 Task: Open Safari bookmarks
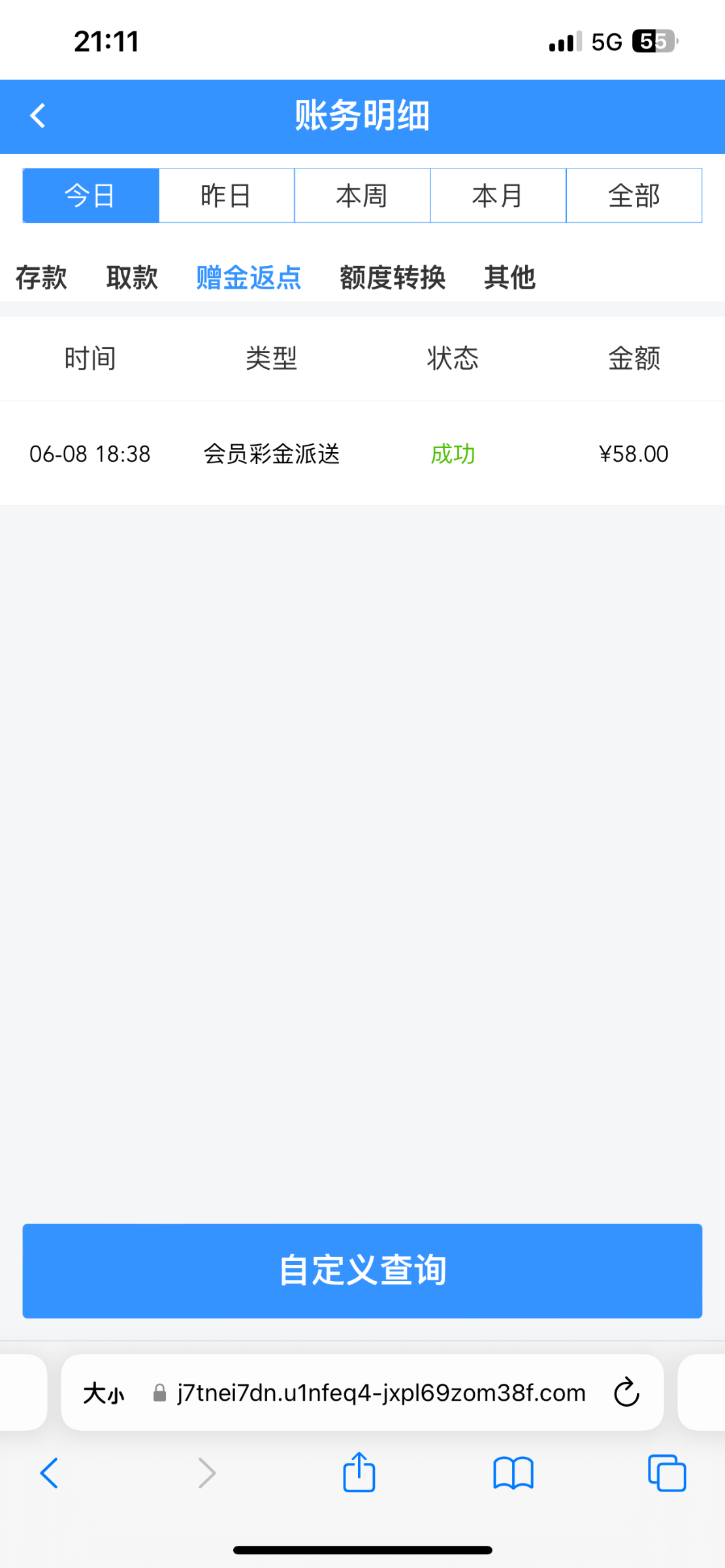[x=513, y=1473]
